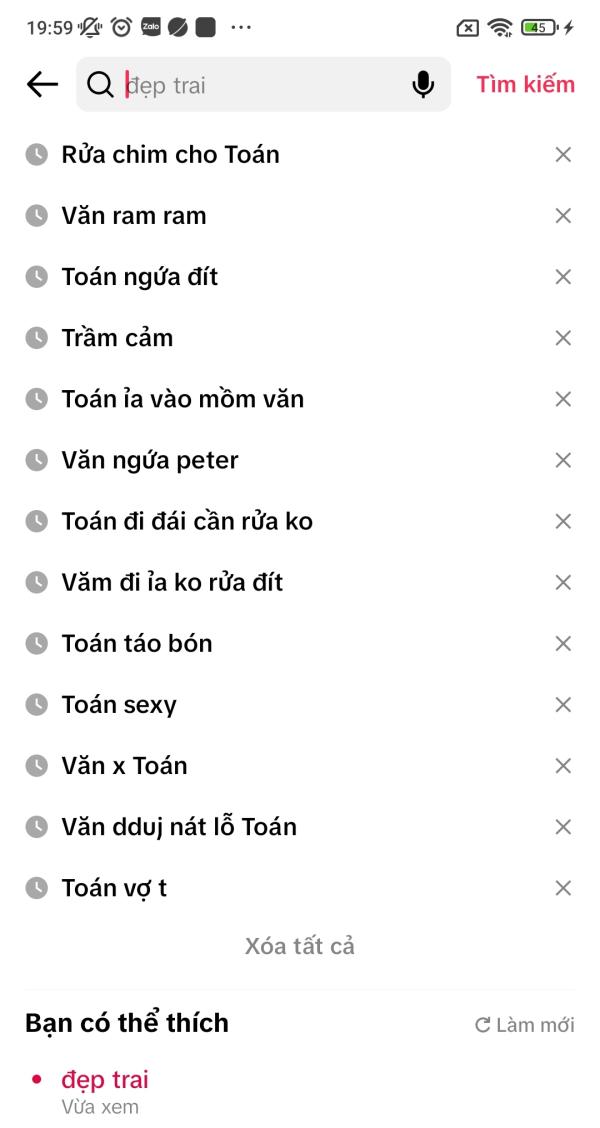Select recent search Văn ngứa peter
This screenshot has width=600, height=1128.
pyautogui.click(x=150, y=460)
